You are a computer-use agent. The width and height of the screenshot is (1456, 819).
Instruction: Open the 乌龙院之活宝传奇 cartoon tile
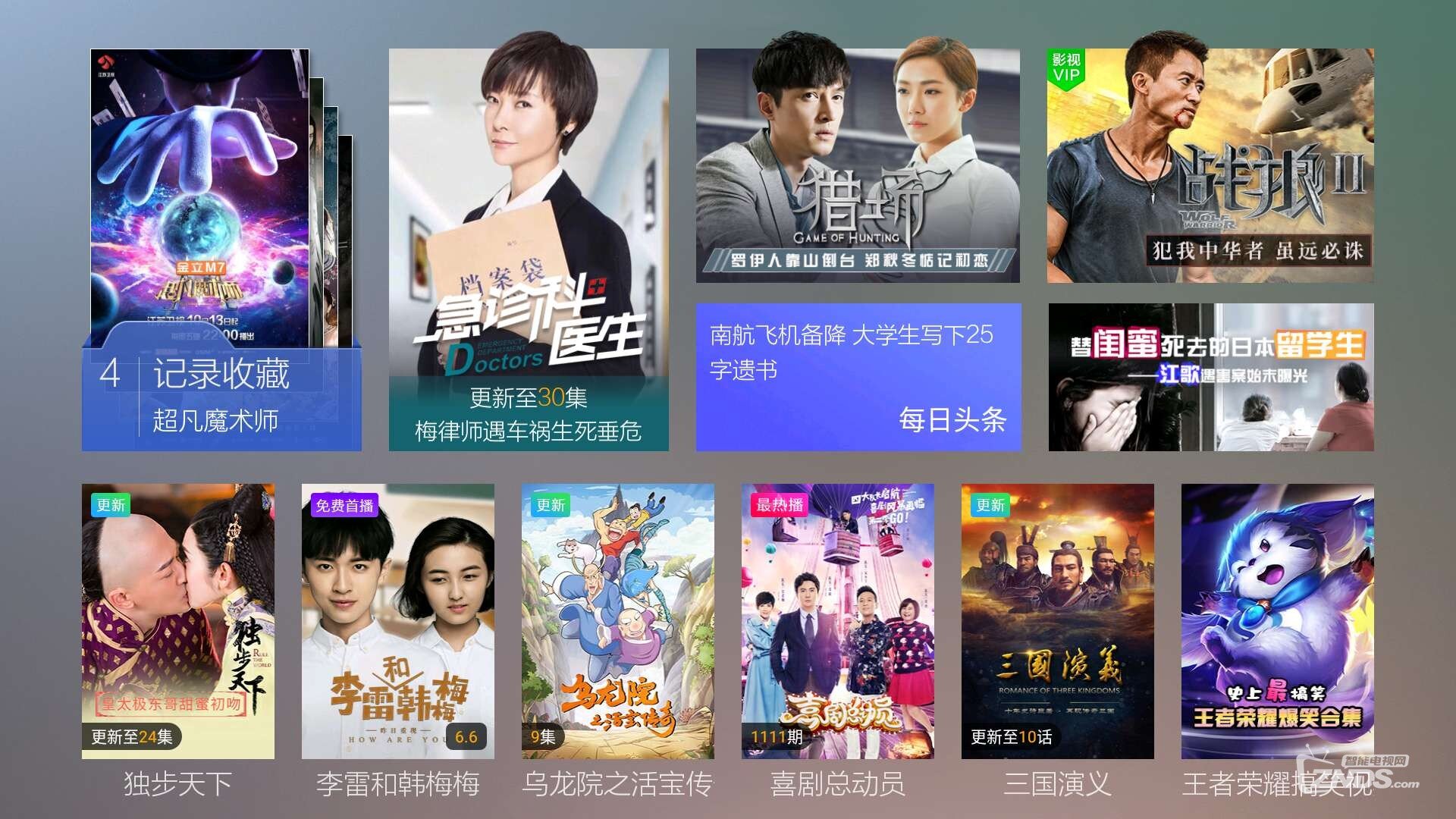click(617, 621)
